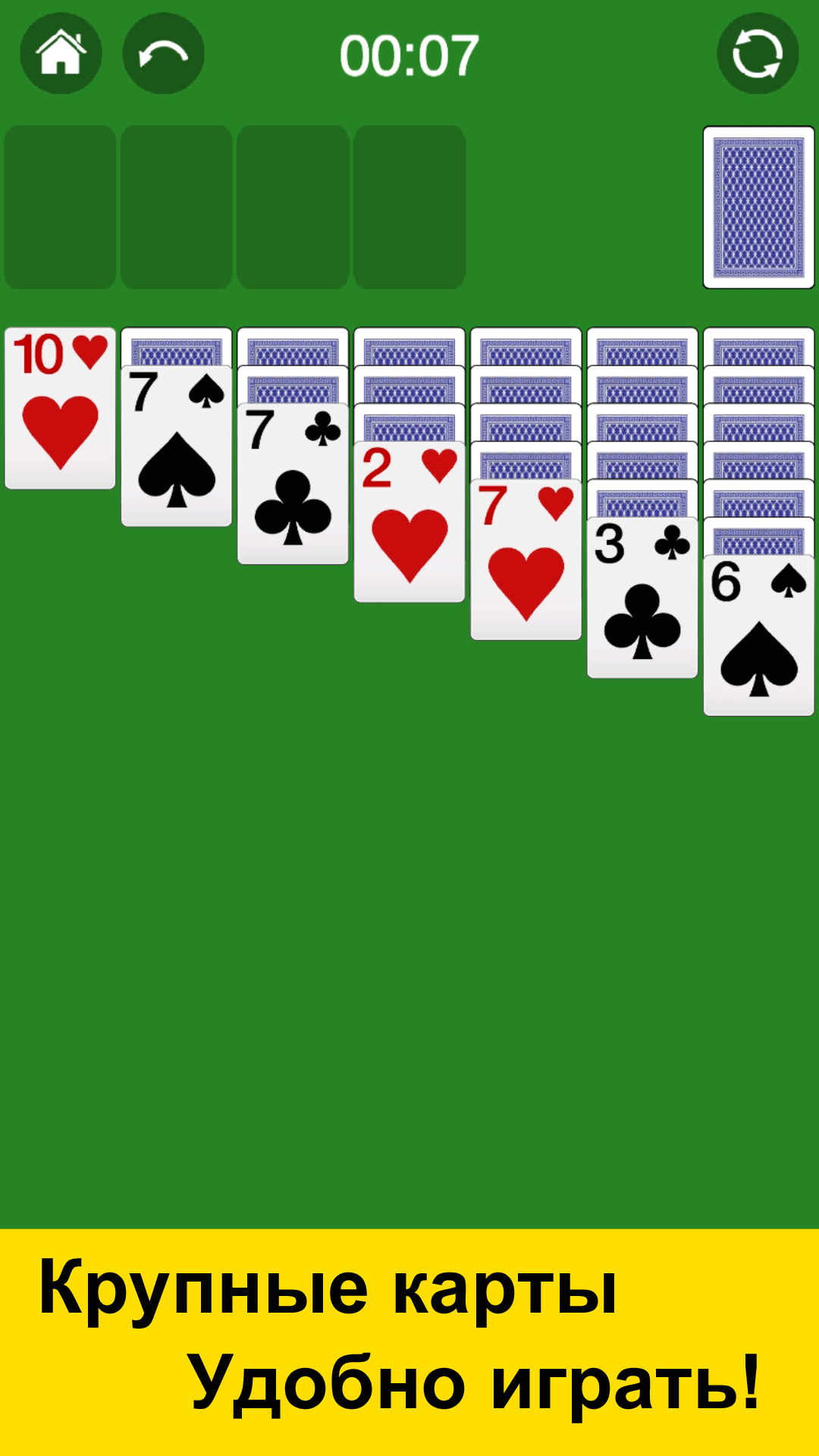Restart the game with the refresh icon
Screen dimensions: 819x1456
(758, 54)
